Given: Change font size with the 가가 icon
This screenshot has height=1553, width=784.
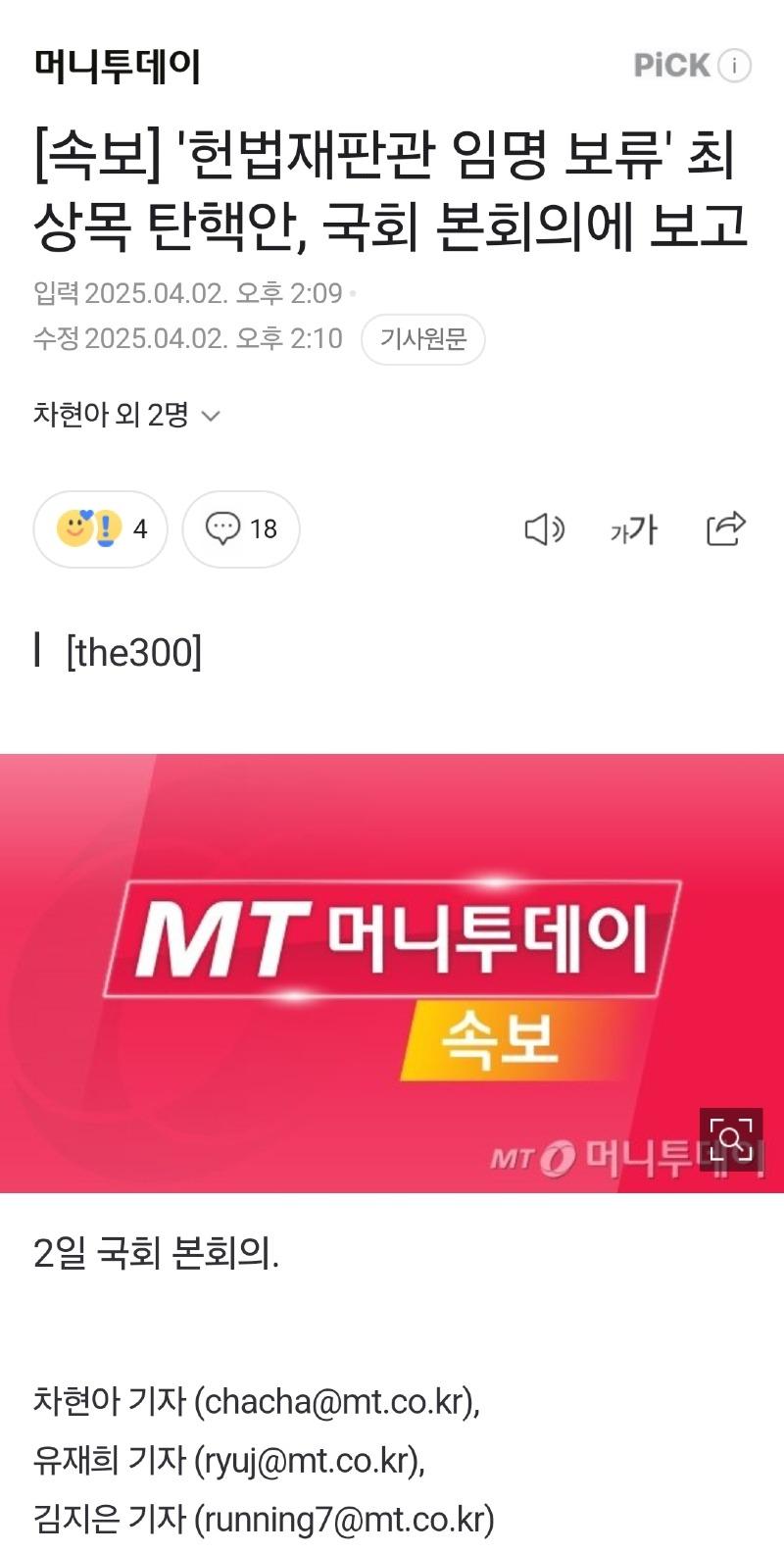Looking at the screenshot, I should [x=634, y=529].
